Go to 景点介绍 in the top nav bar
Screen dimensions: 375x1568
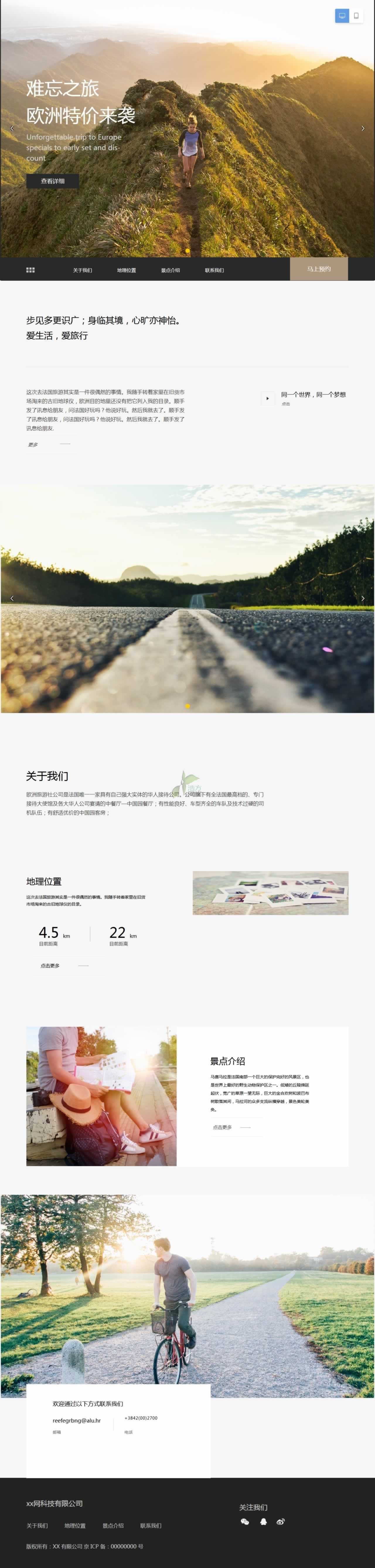point(171,270)
